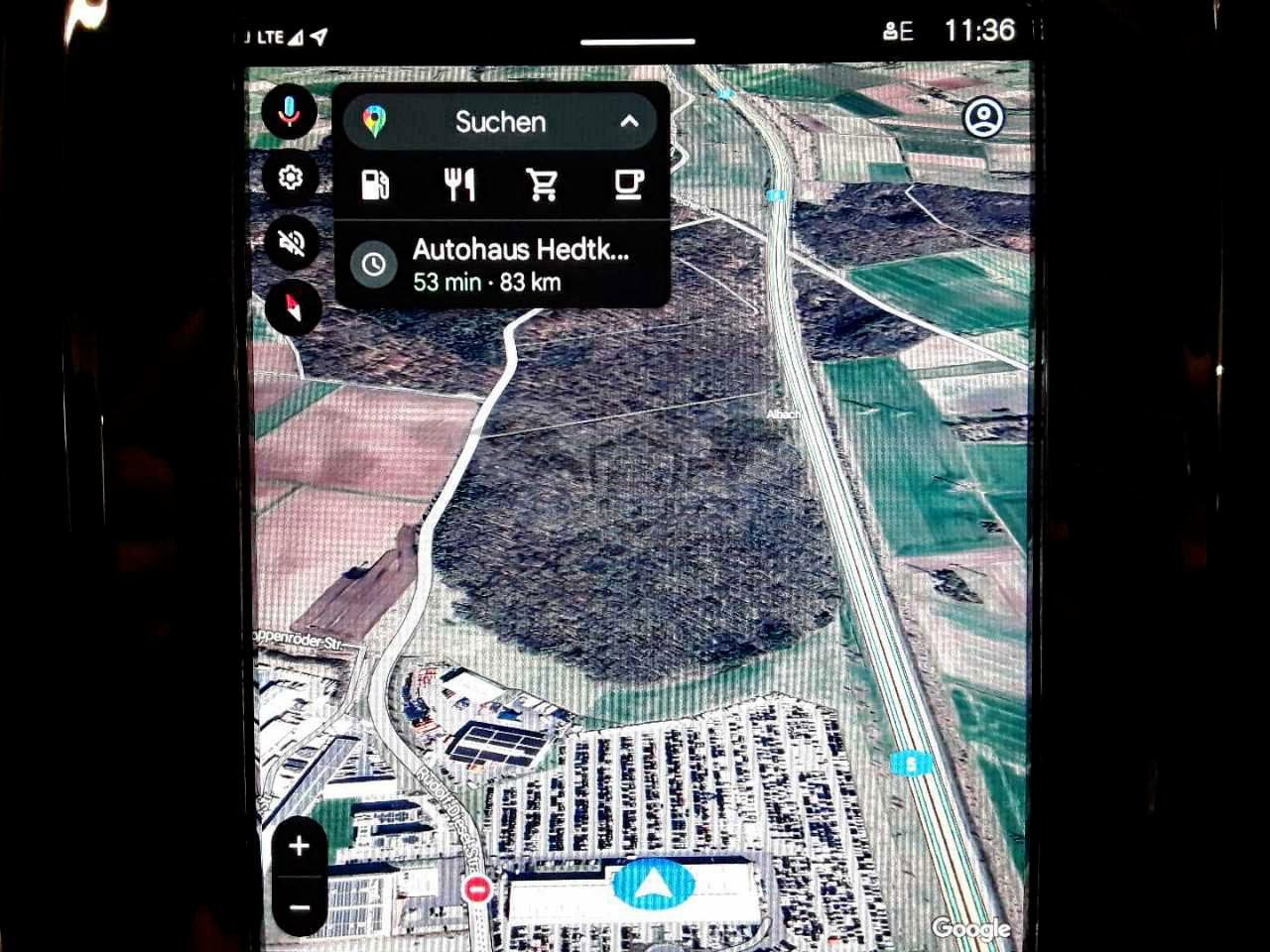The height and width of the screenshot is (952, 1270).
Task: Toggle the muted voice guidance icon
Action: click(292, 242)
